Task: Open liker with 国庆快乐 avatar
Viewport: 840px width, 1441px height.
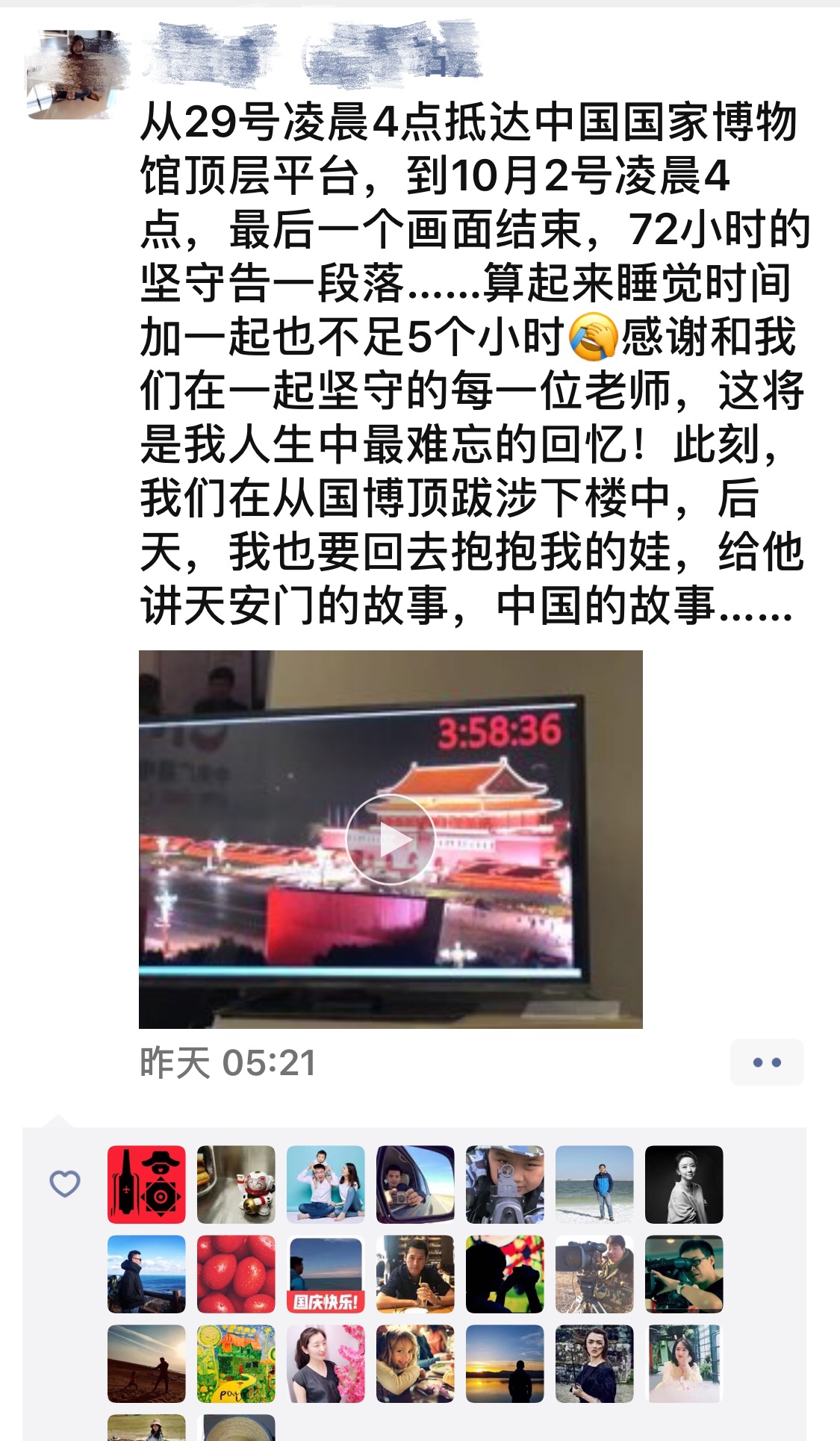Action: tap(326, 1274)
